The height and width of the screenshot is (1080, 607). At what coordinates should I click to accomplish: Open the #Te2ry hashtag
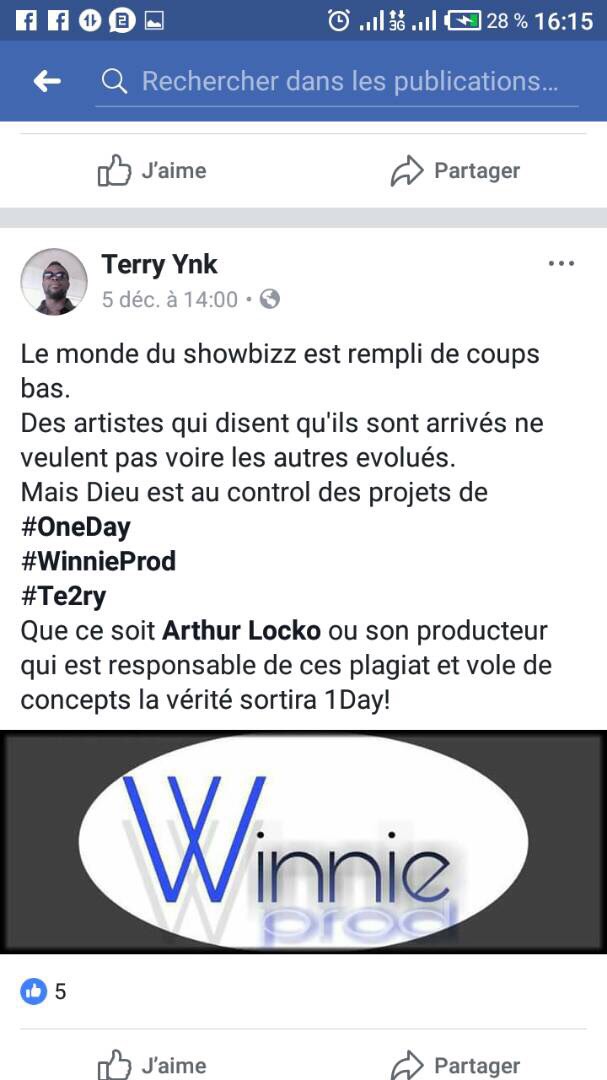pyautogui.click(x=63, y=596)
